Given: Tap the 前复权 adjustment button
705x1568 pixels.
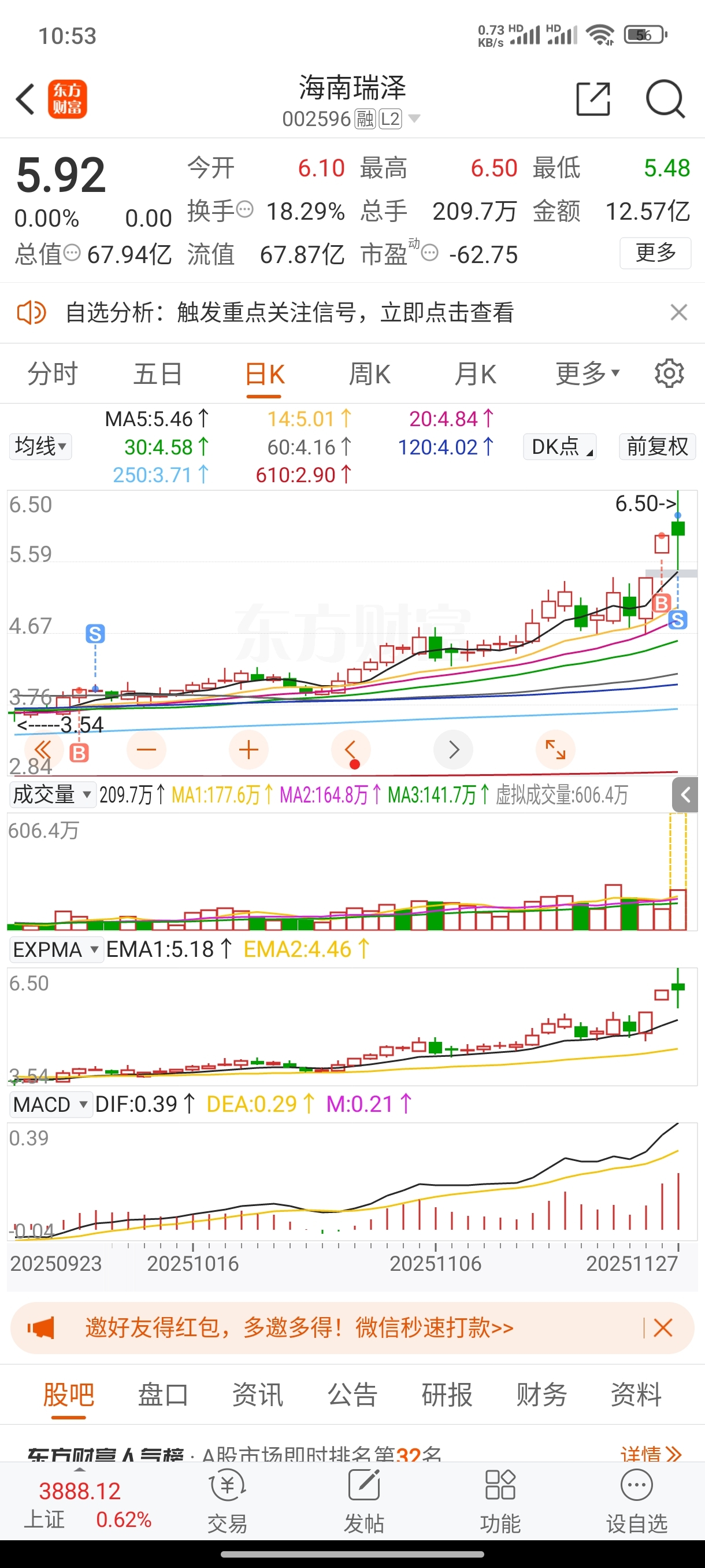Looking at the screenshot, I should (x=657, y=446).
